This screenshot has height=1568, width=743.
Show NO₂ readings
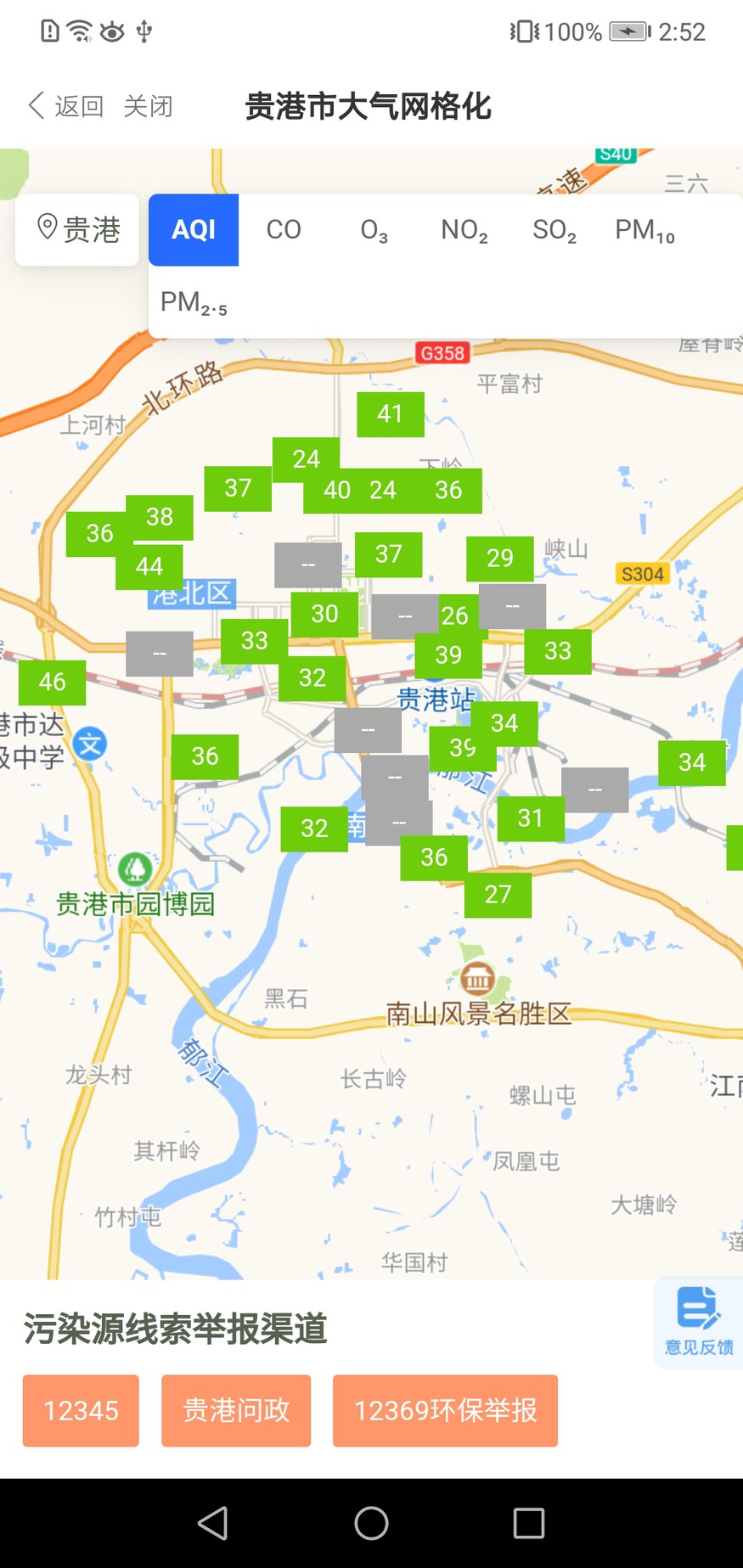(x=464, y=229)
